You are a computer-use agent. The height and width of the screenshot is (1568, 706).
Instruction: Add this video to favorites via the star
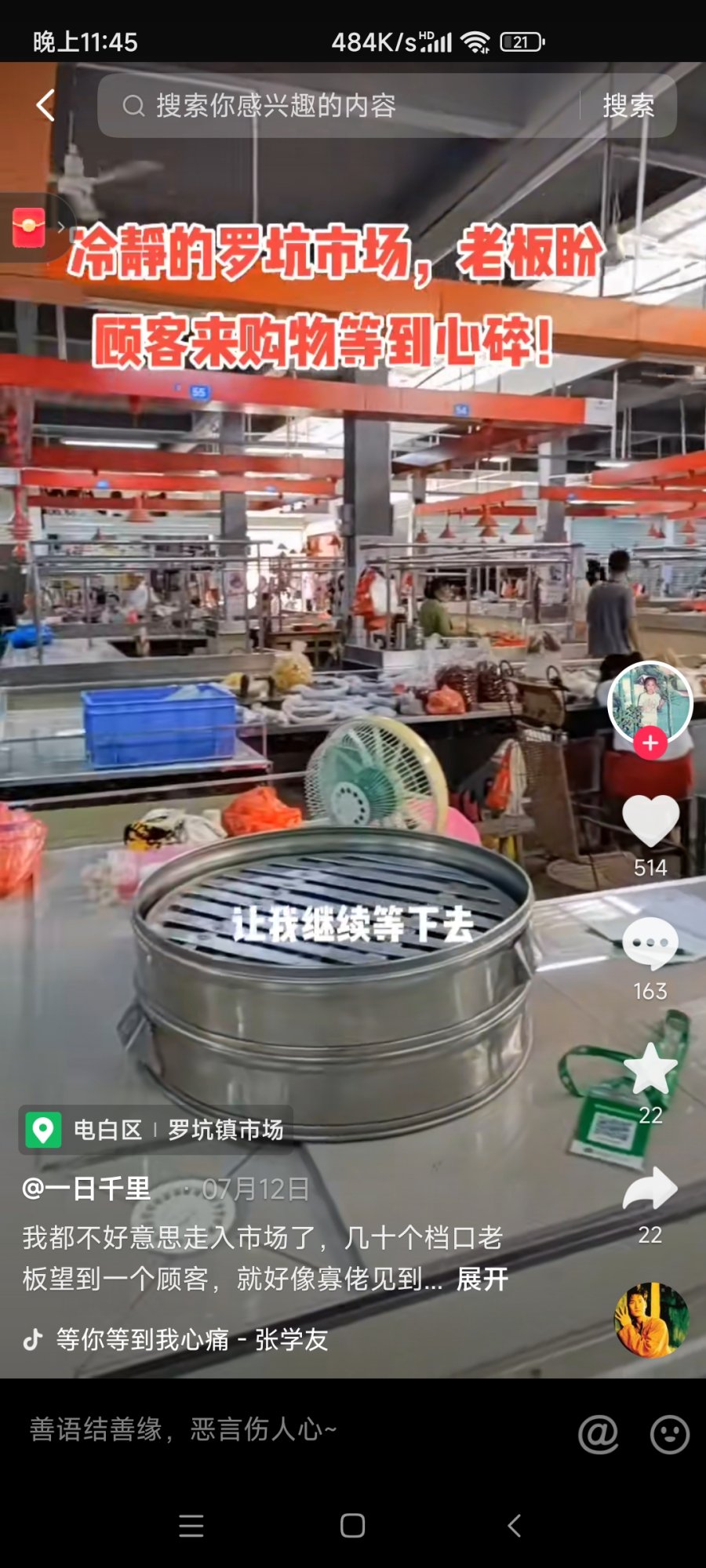650,1069
